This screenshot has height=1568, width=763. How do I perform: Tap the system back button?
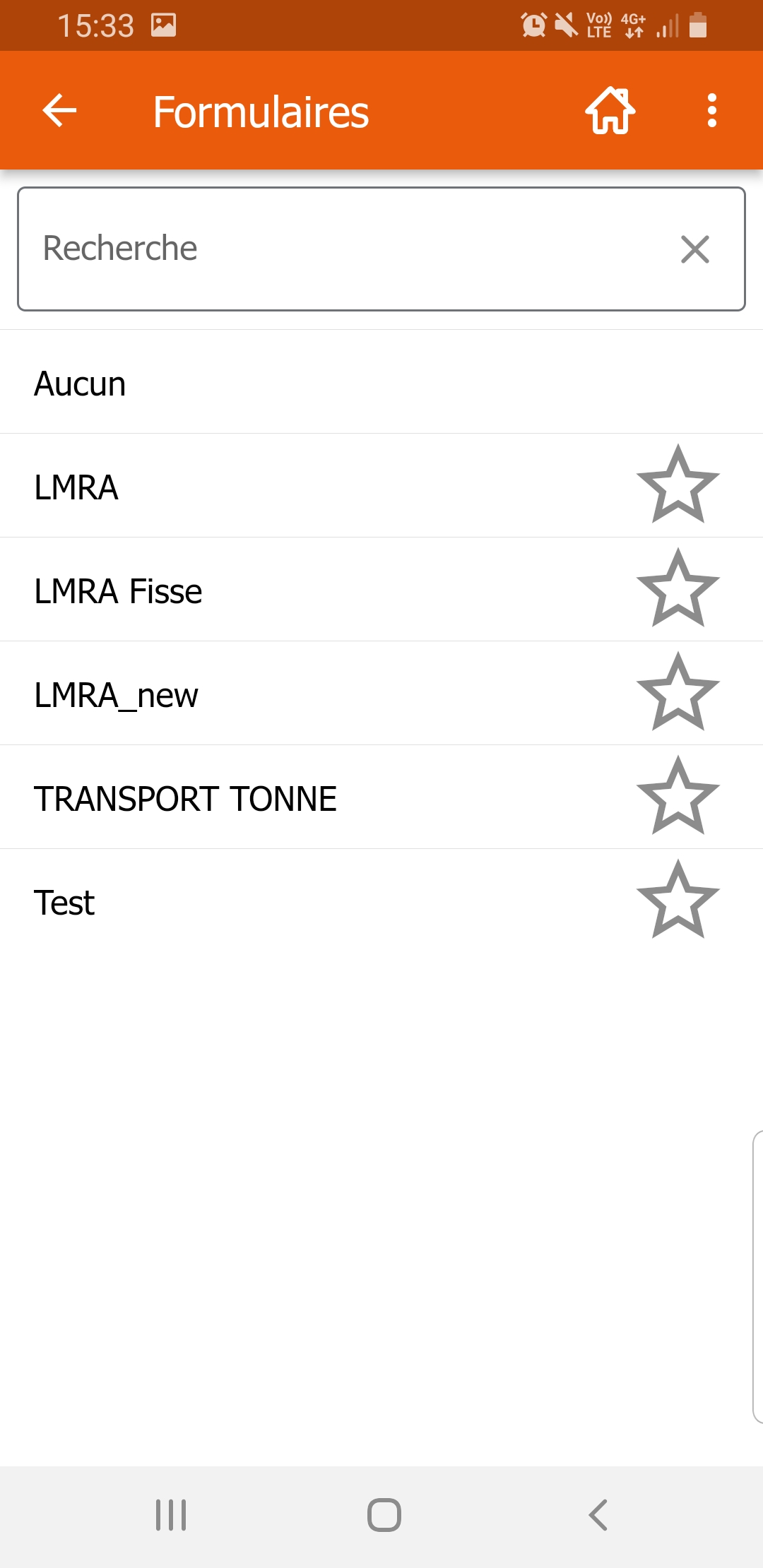598,1515
